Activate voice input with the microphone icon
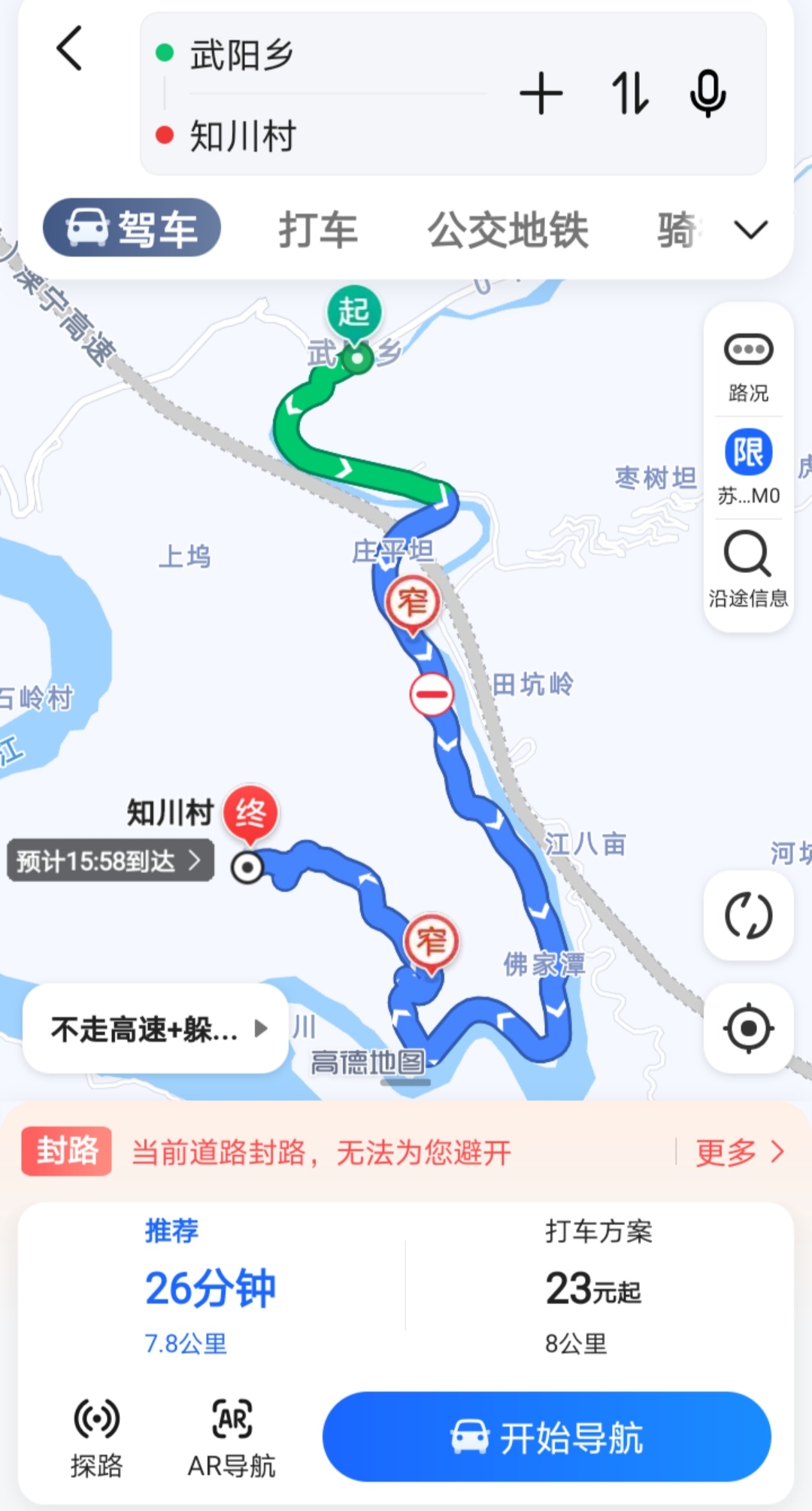The height and width of the screenshot is (1511, 812). tap(705, 94)
